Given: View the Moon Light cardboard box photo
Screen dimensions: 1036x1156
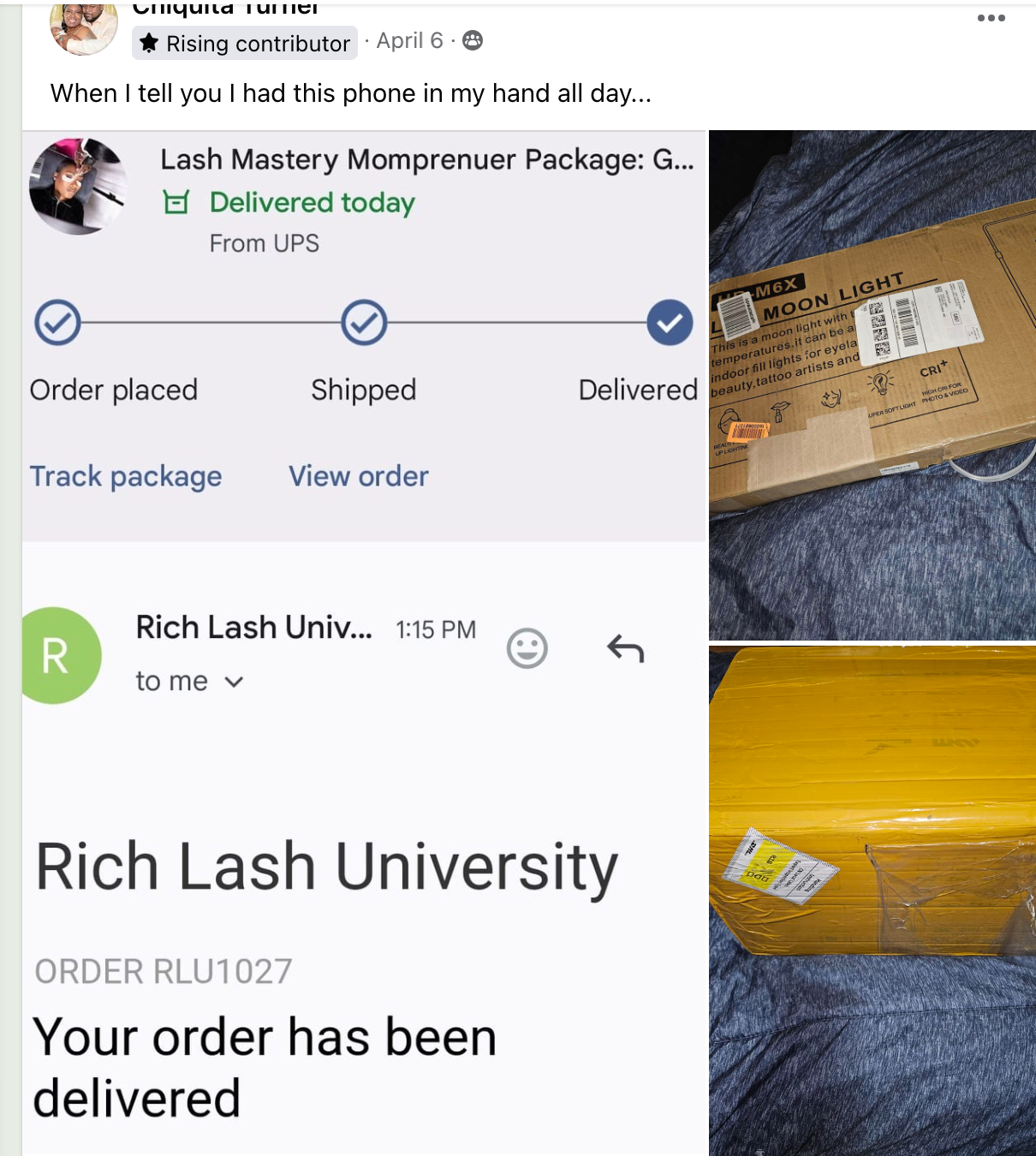Looking at the screenshot, I should 872,385.
